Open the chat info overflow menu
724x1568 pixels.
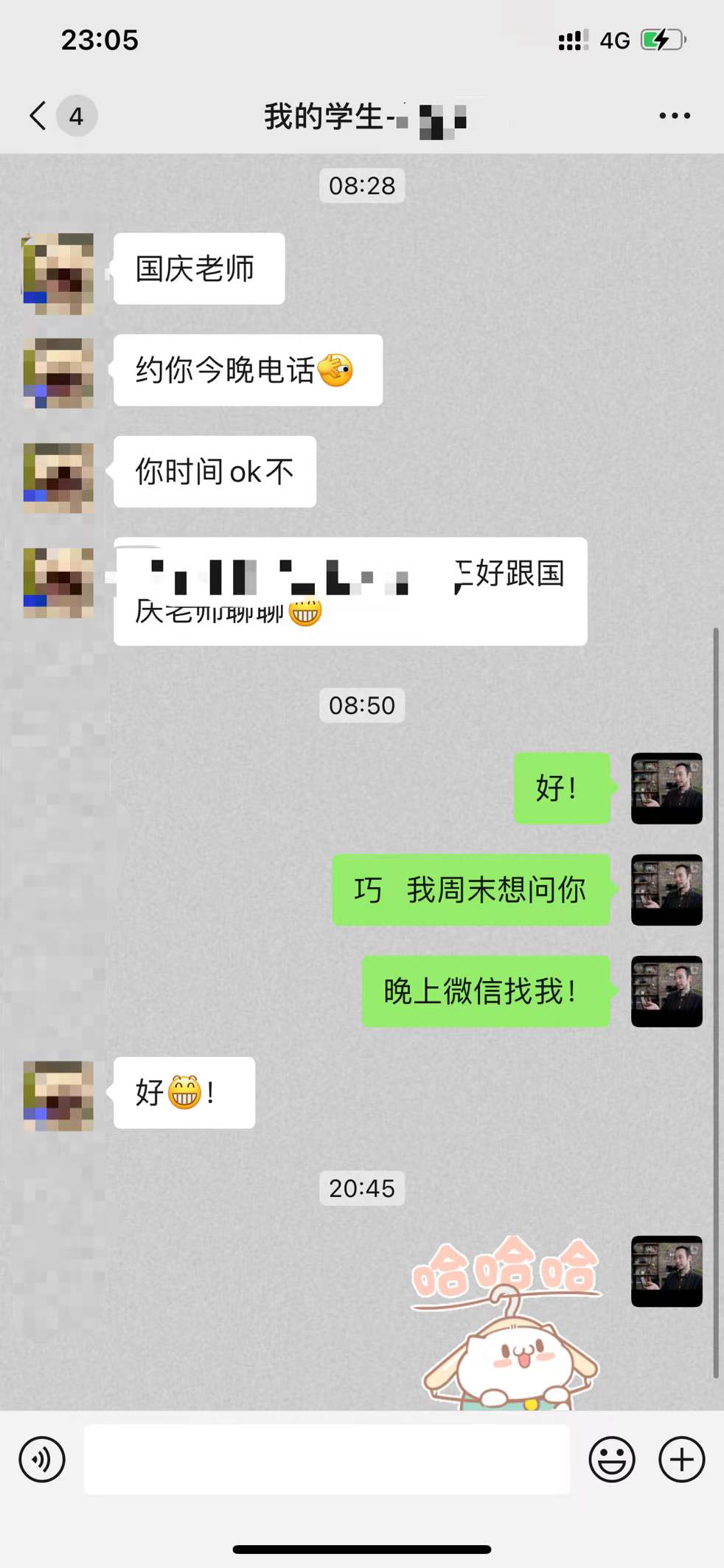674,116
